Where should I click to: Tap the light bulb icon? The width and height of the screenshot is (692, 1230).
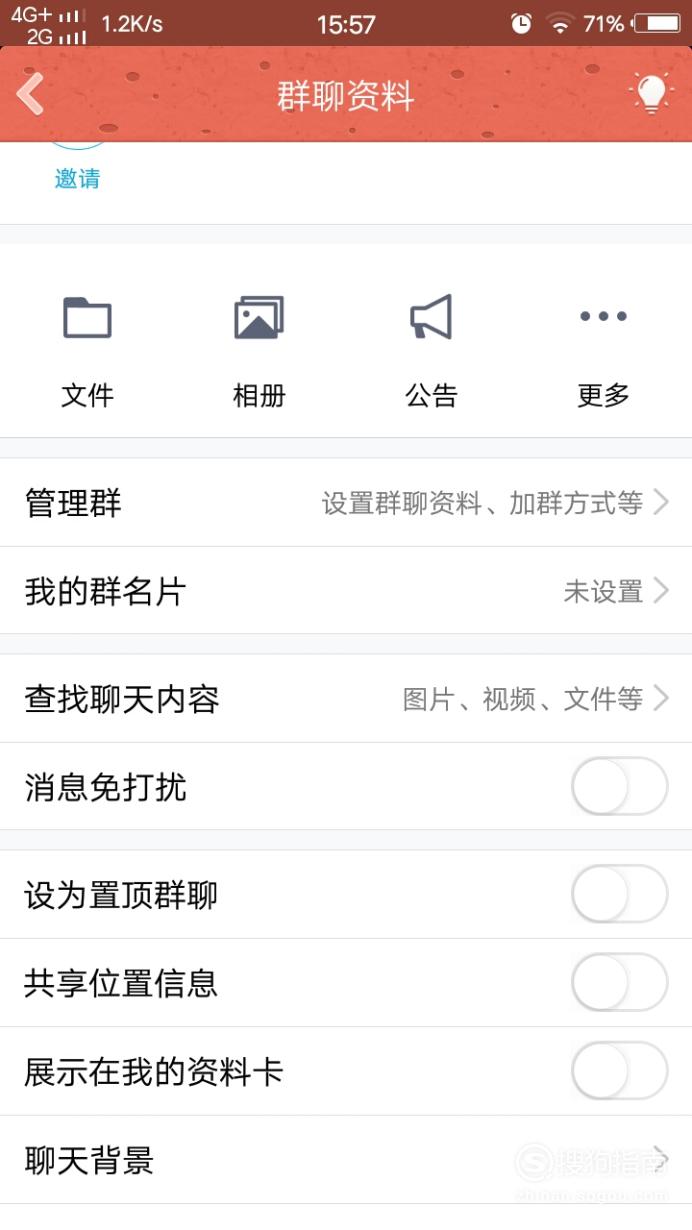[x=651, y=94]
